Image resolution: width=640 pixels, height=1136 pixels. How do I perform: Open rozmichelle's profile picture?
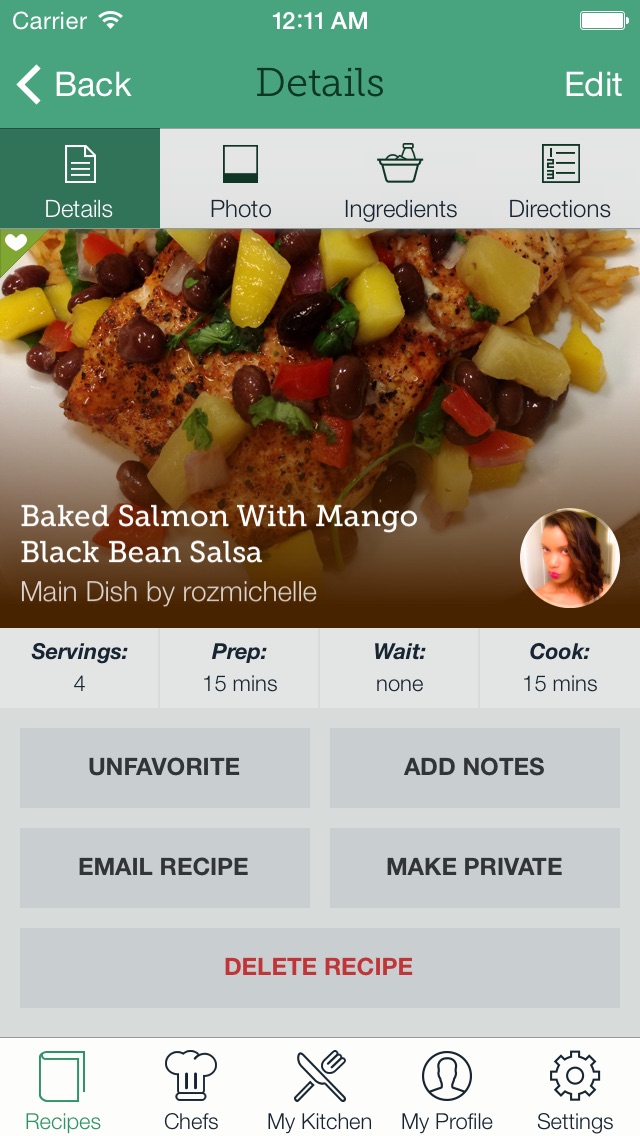570,558
